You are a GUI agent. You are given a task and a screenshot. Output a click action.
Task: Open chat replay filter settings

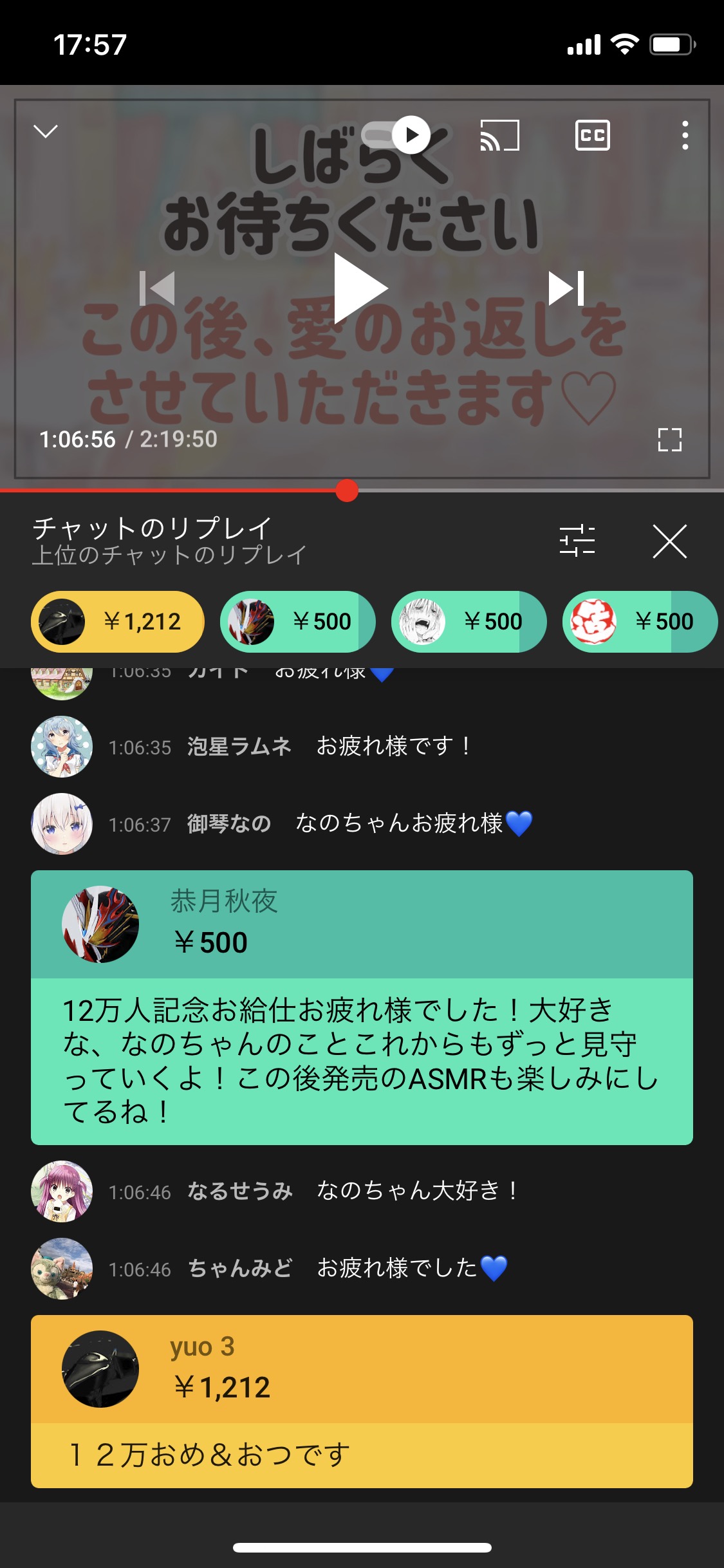click(577, 541)
